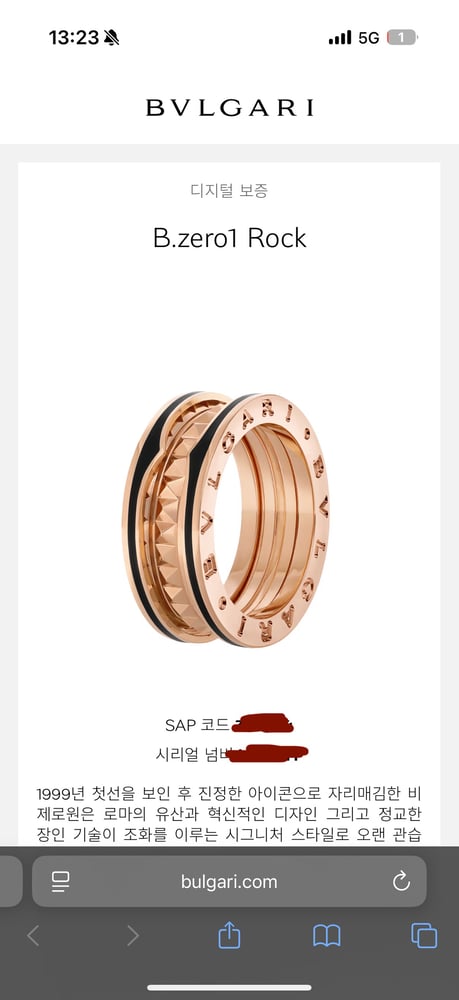The height and width of the screenshot is (1000, 459).
Task: Share this page
Action: tap(229, 936)
